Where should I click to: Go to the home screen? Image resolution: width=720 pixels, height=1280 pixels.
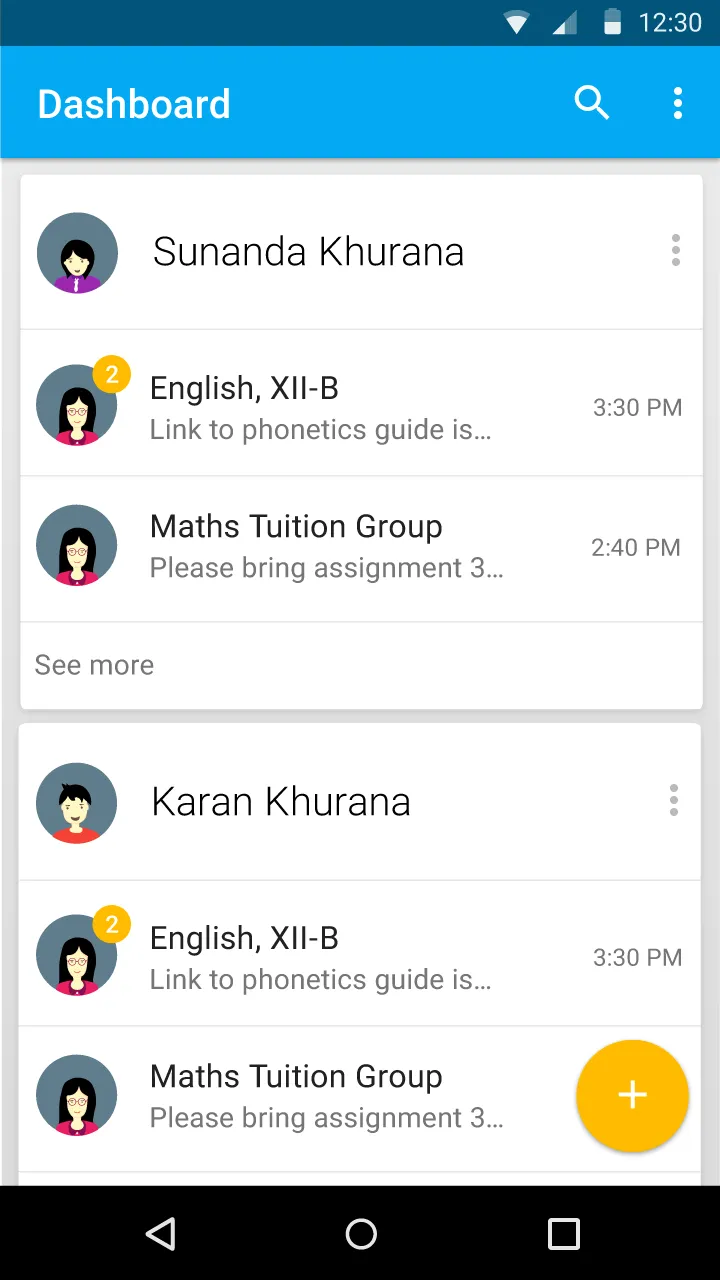[361, 1234]
